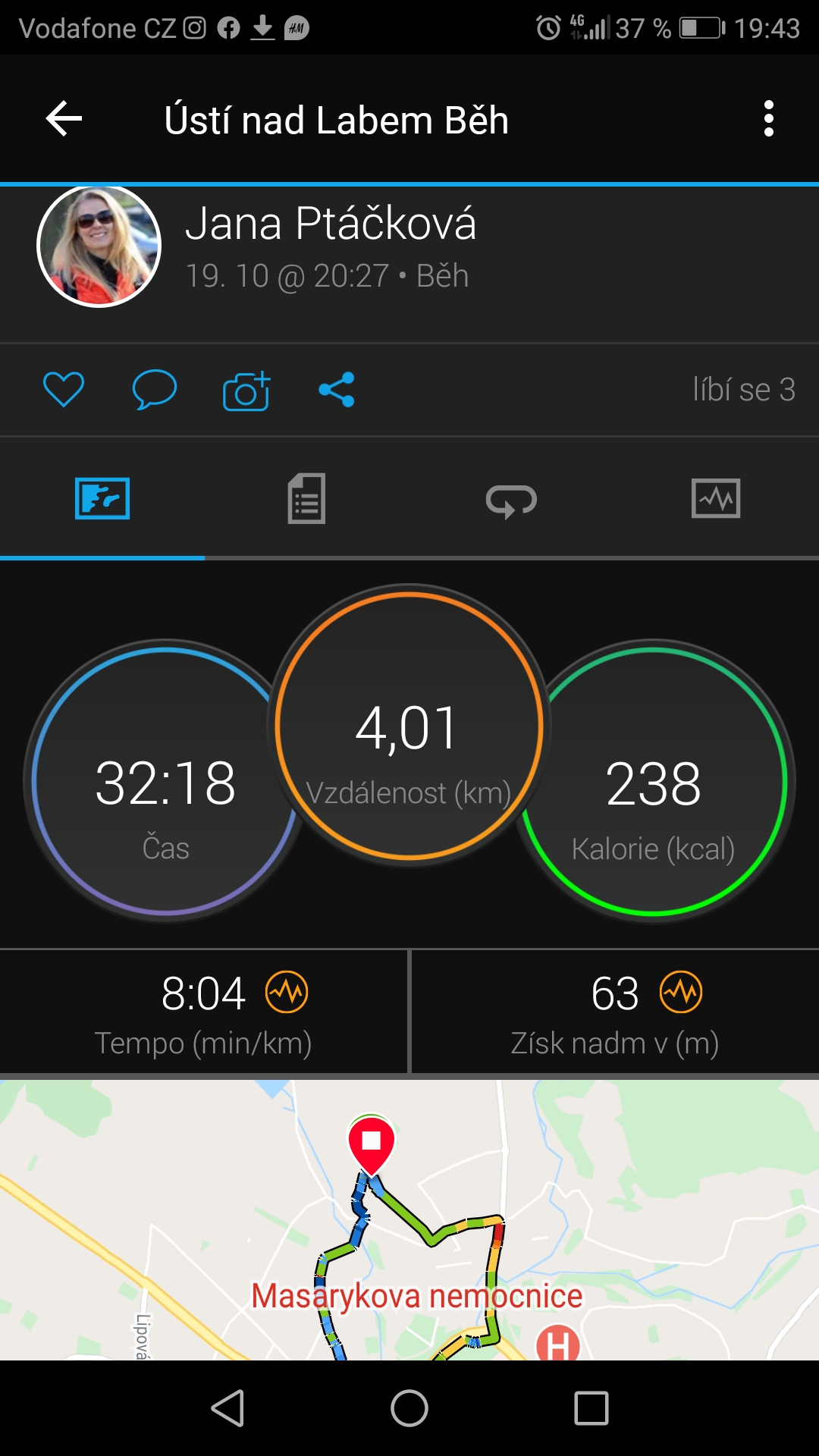The image size is (819, 1456).
Task: Open the route map
Action: pyautogui.click(x=409, y=1219)
